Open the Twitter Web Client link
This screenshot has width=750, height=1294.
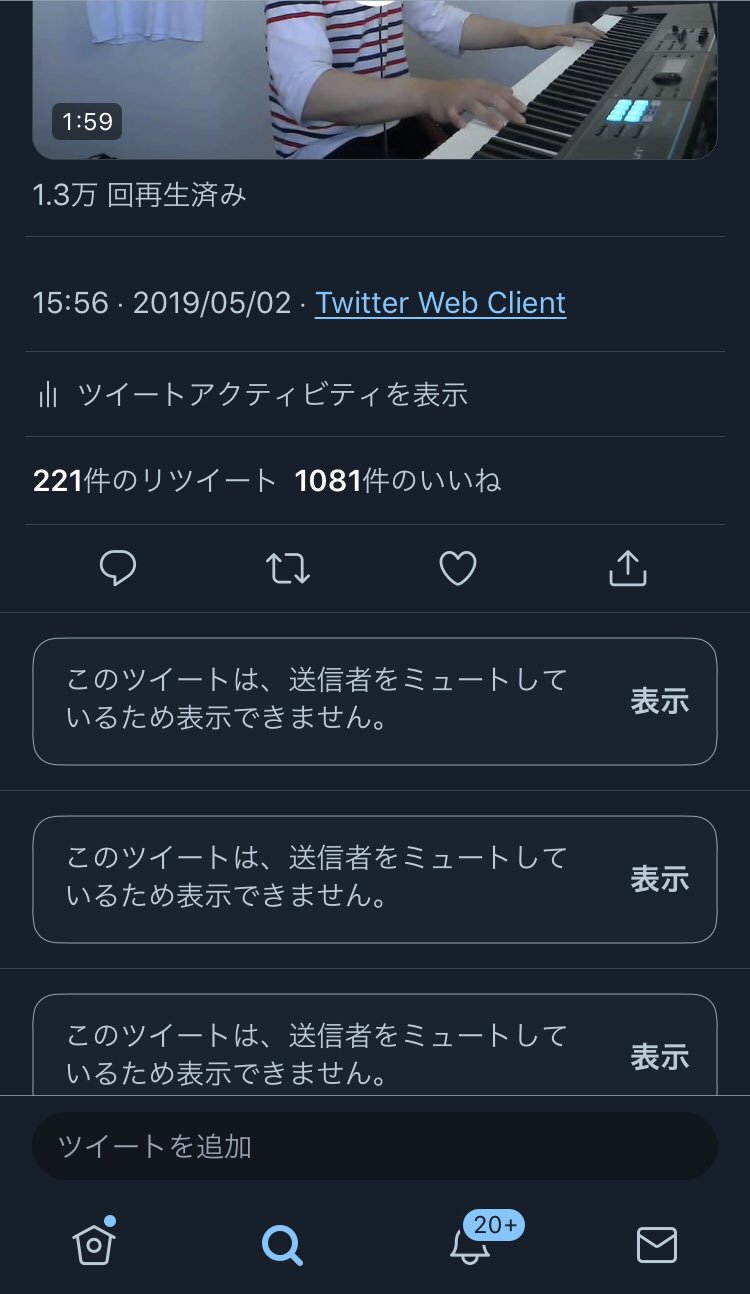click(x=440, y=303)
